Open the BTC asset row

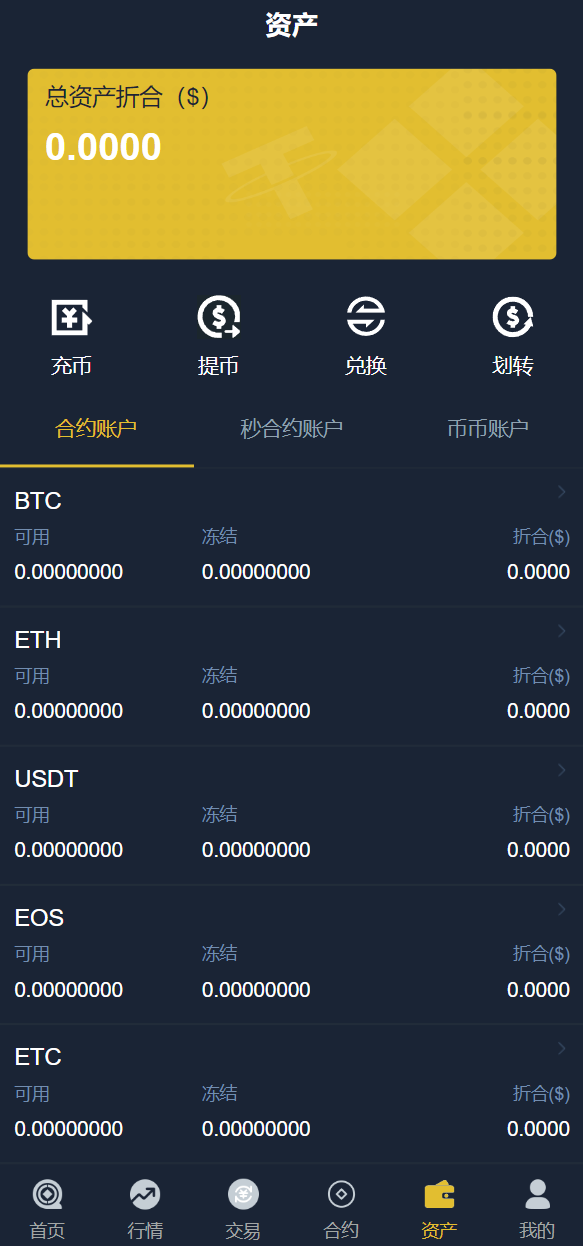pos(291,537)
